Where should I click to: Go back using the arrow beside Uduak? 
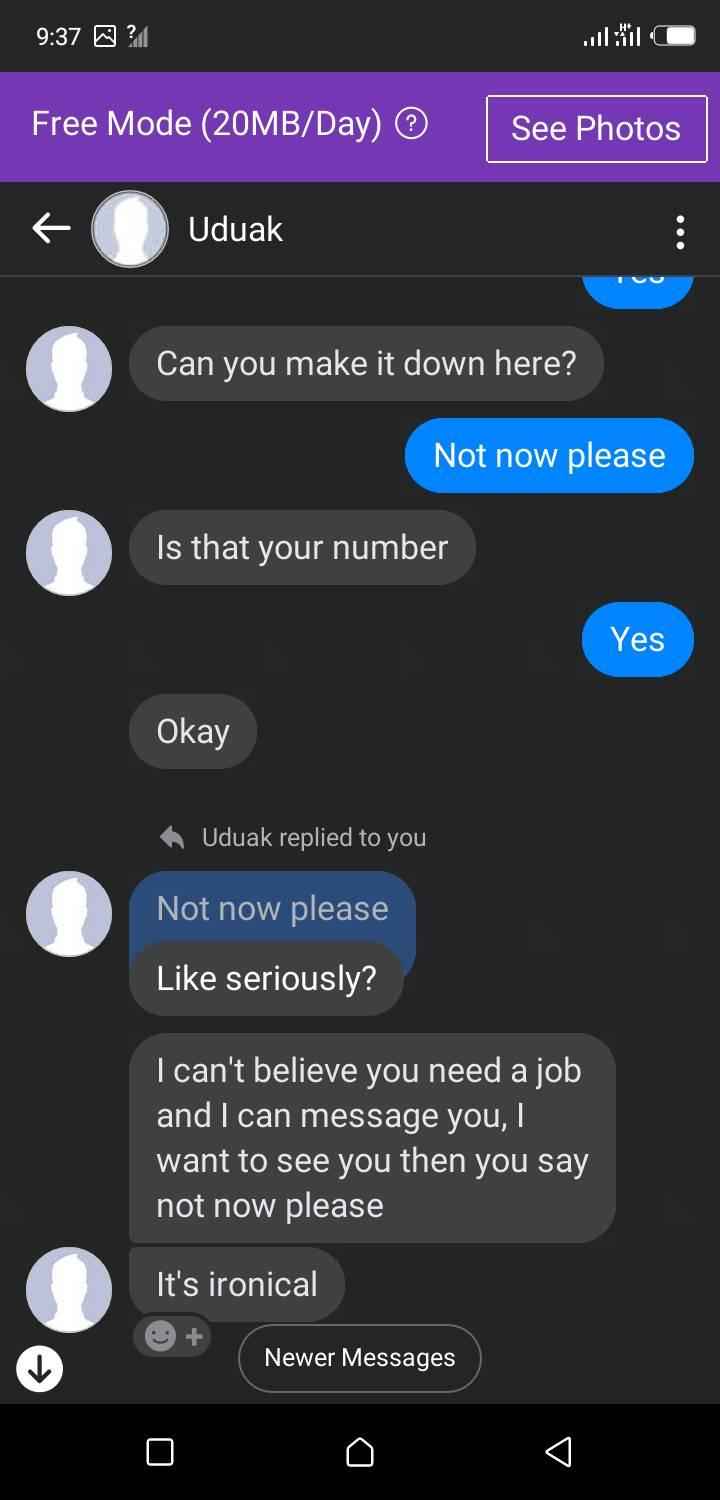pos(51,229)
